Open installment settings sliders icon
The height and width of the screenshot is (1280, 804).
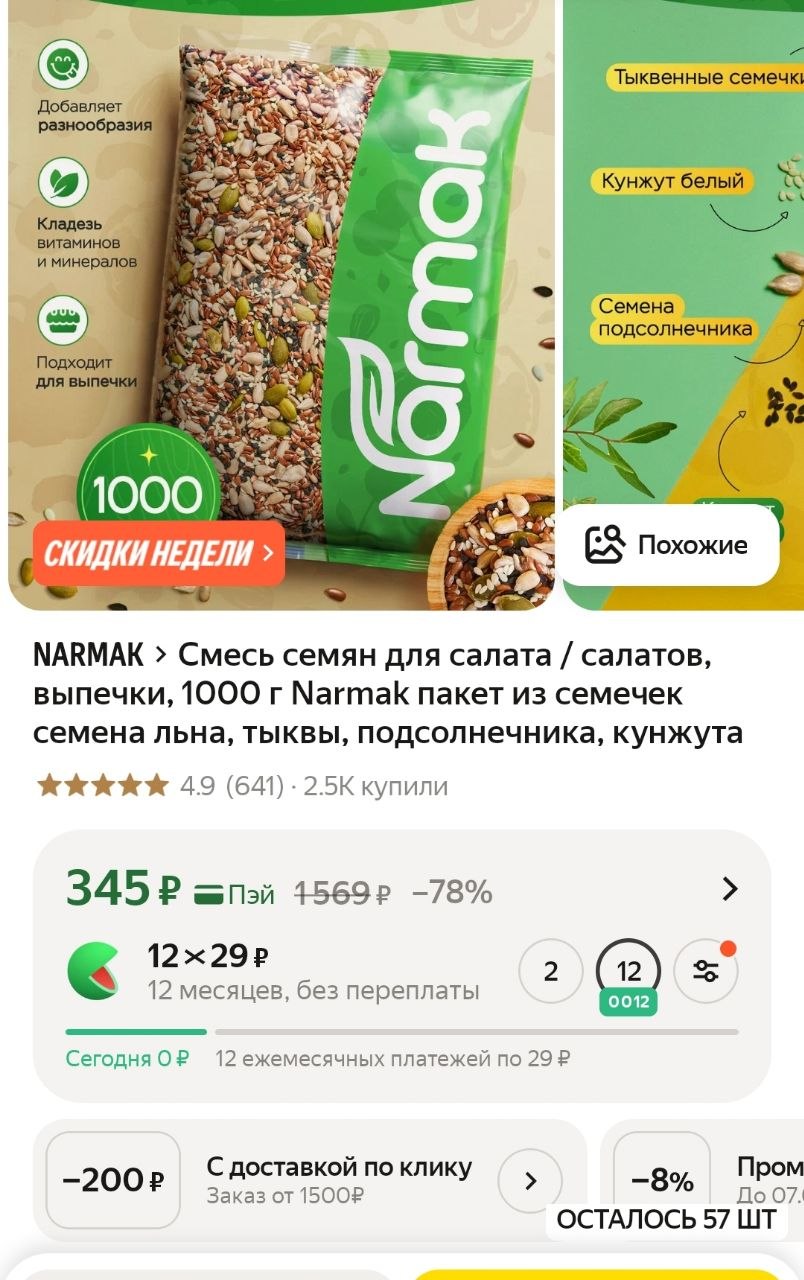(706, 971)
